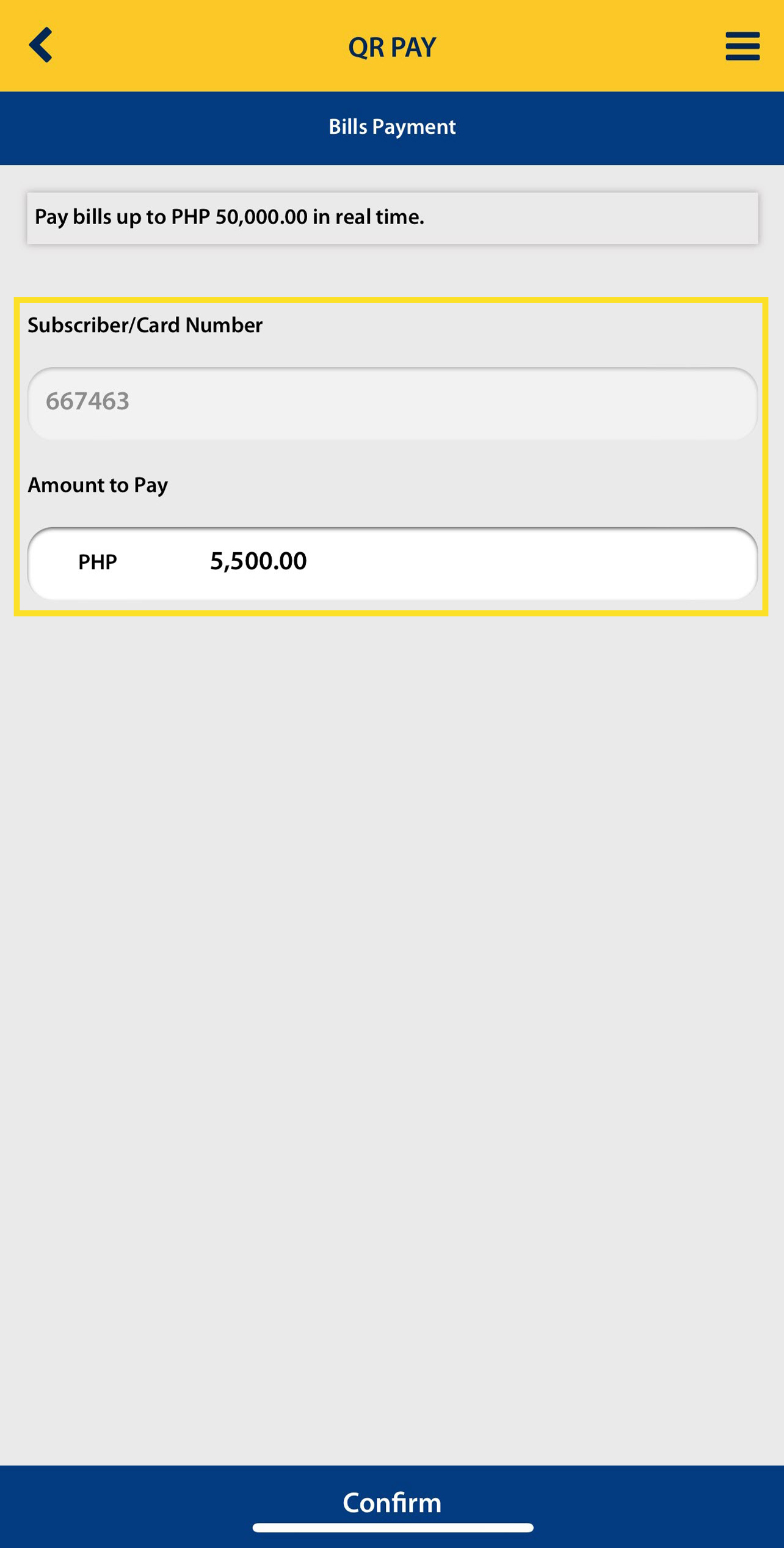Screen dimensions: 784x1548
Task: Click the PHP 50,000.00 limit notice banner
Action: tap(391, 217)
